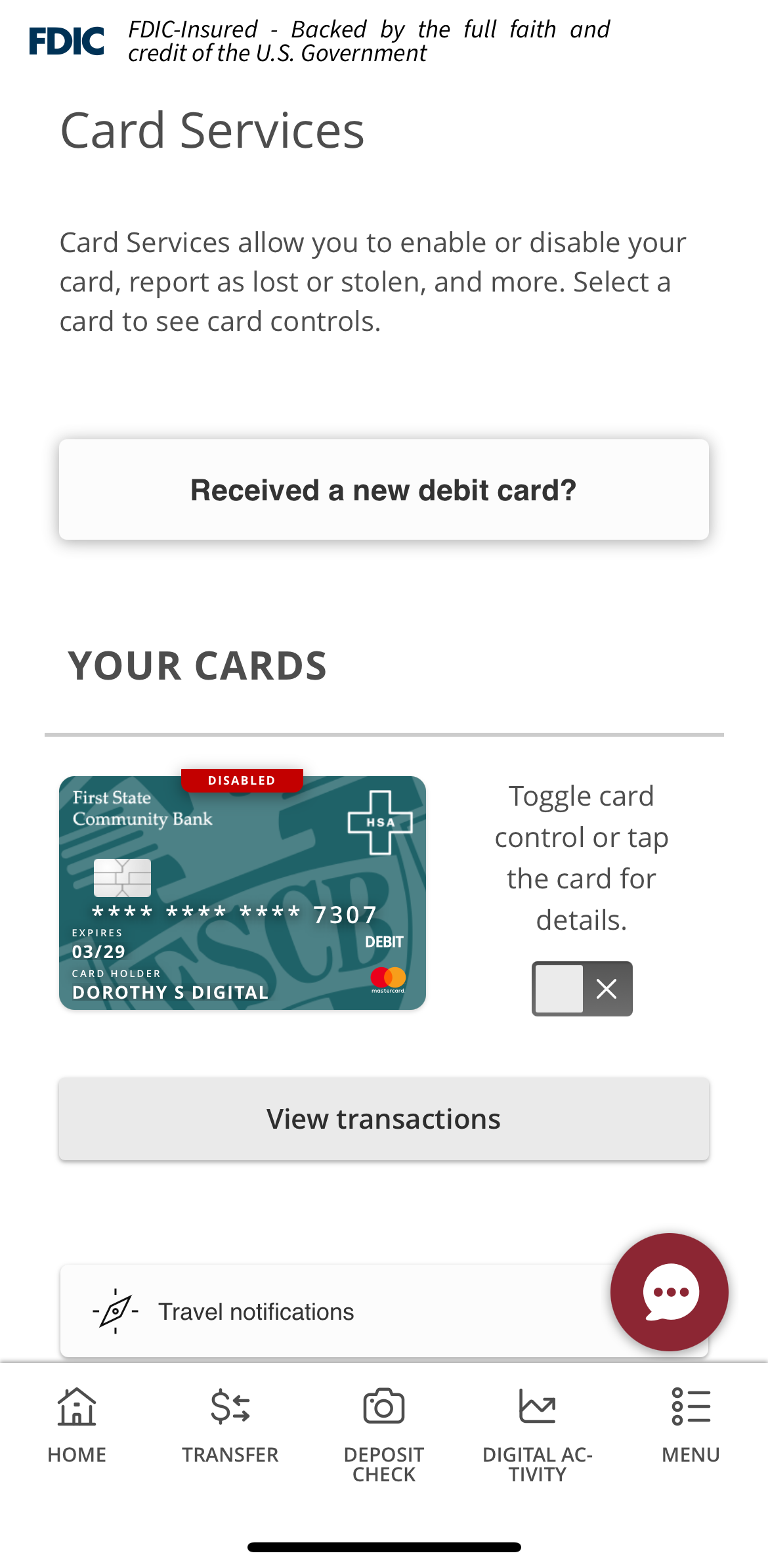Open Deposit Check tab
This screenshot has width=768, height=1568.
pos(384,1431)
